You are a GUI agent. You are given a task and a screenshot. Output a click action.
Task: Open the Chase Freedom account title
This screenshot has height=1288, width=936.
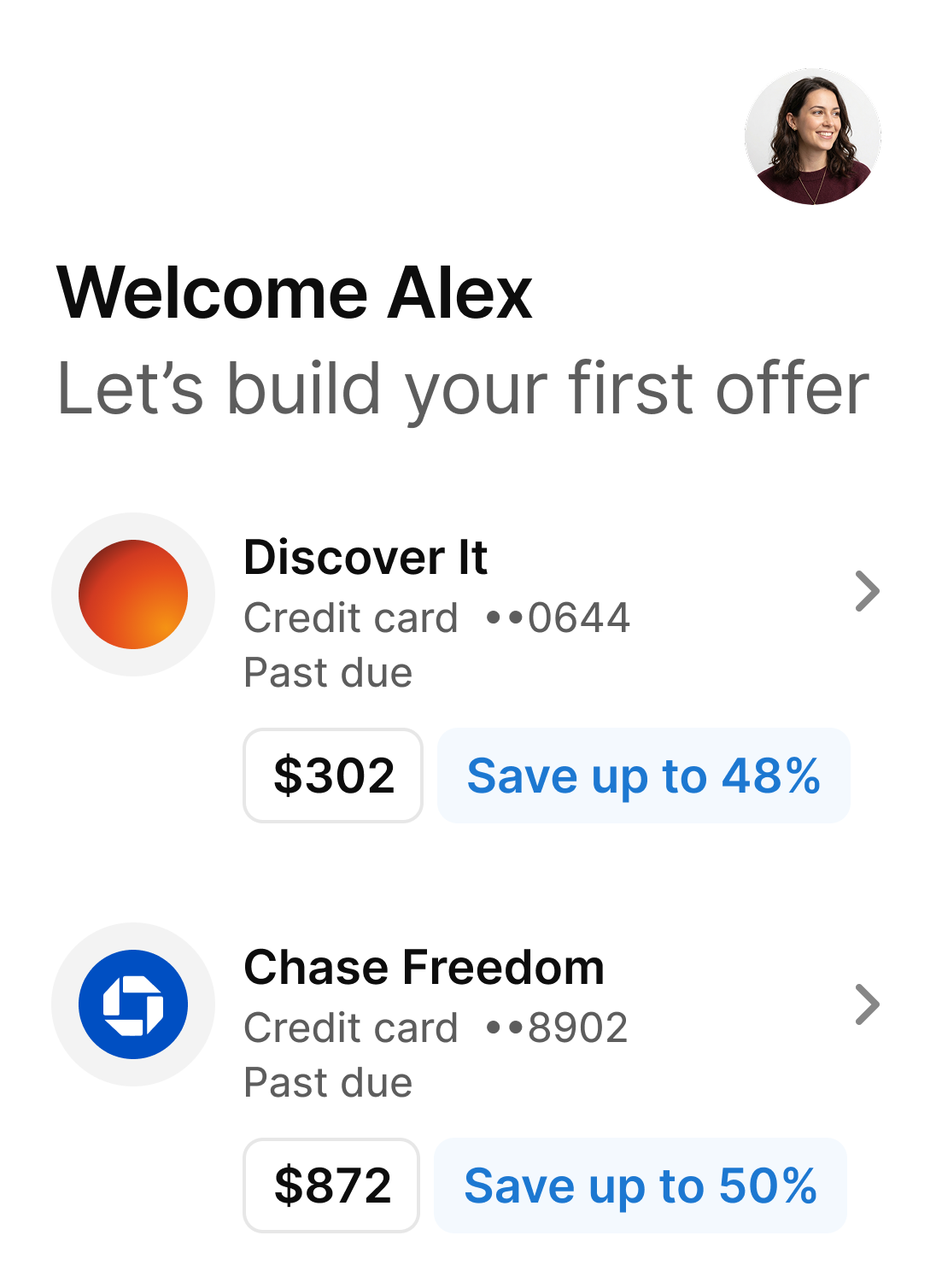[424, 968]
